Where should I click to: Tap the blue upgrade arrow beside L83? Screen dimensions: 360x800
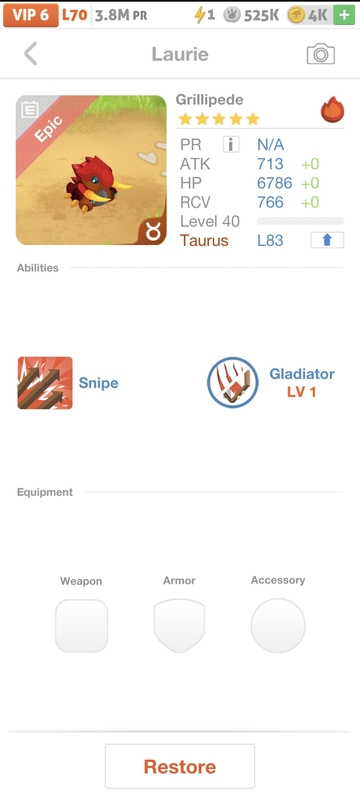(327, 240)
